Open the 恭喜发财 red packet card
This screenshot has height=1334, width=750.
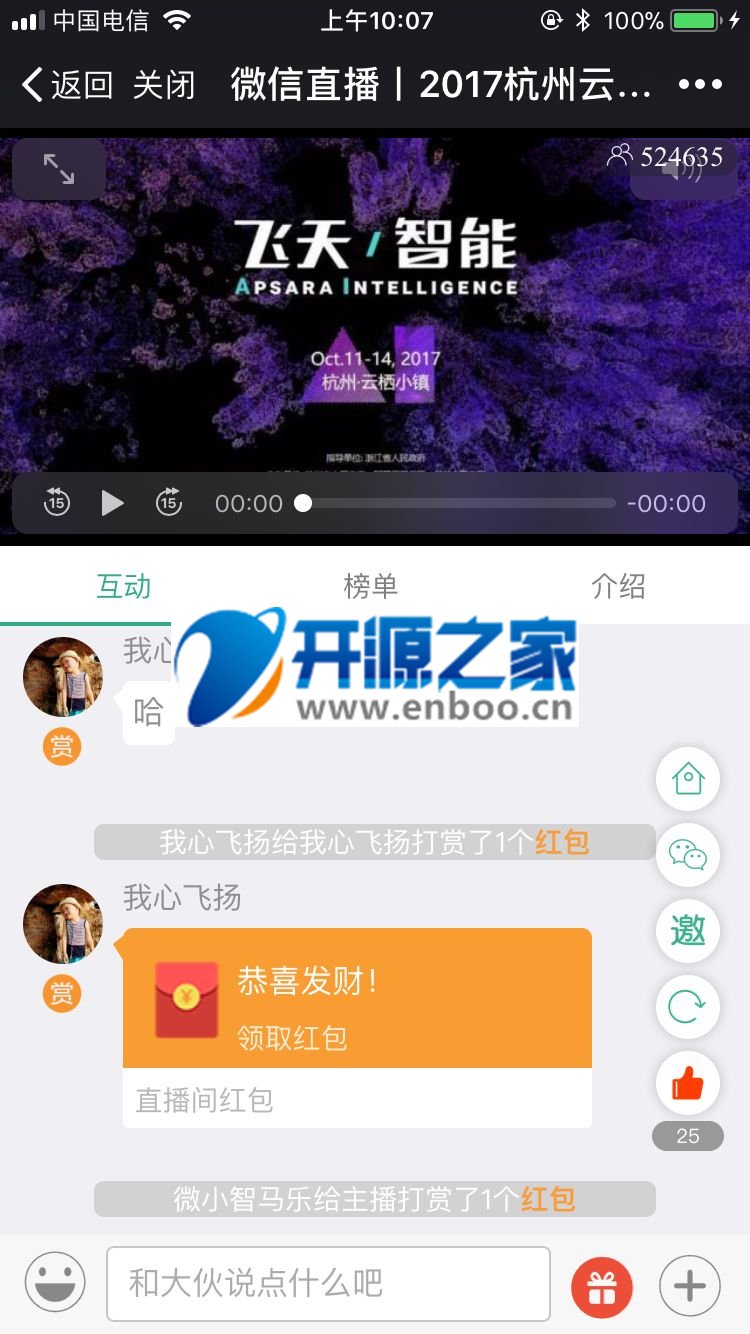[357, 998]
